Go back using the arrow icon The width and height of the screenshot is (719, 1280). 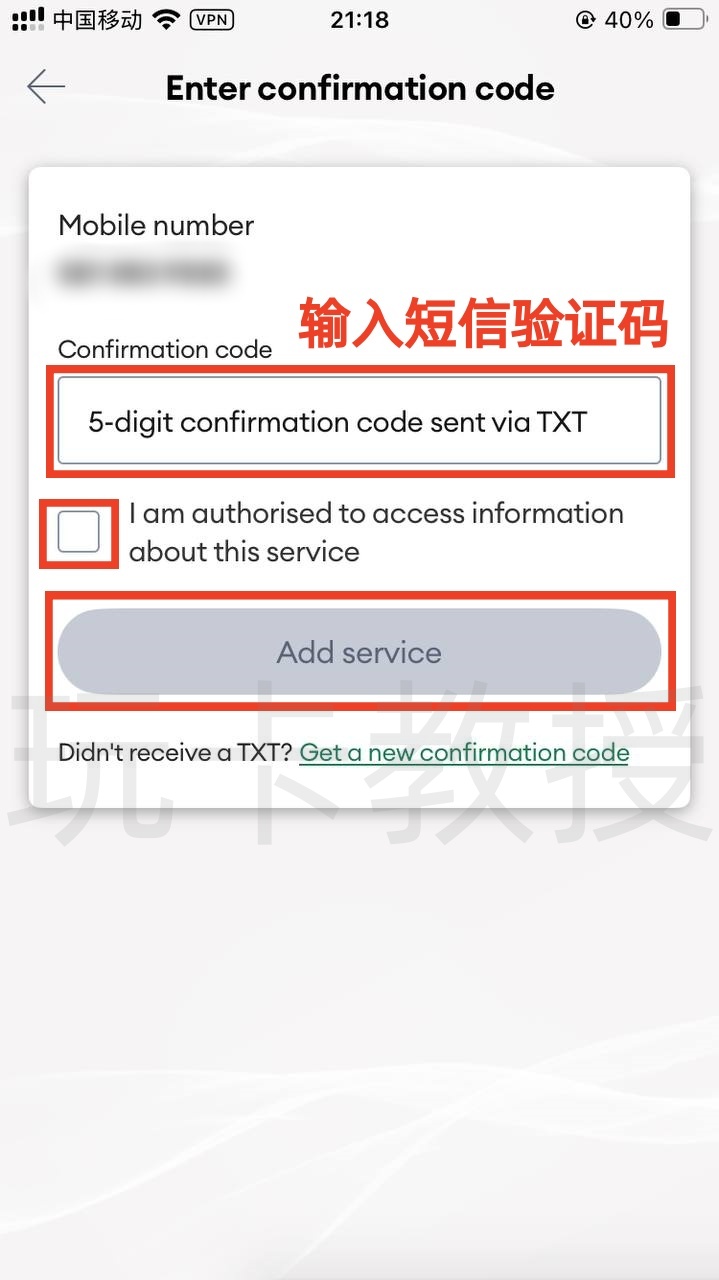tap(45, 87)
